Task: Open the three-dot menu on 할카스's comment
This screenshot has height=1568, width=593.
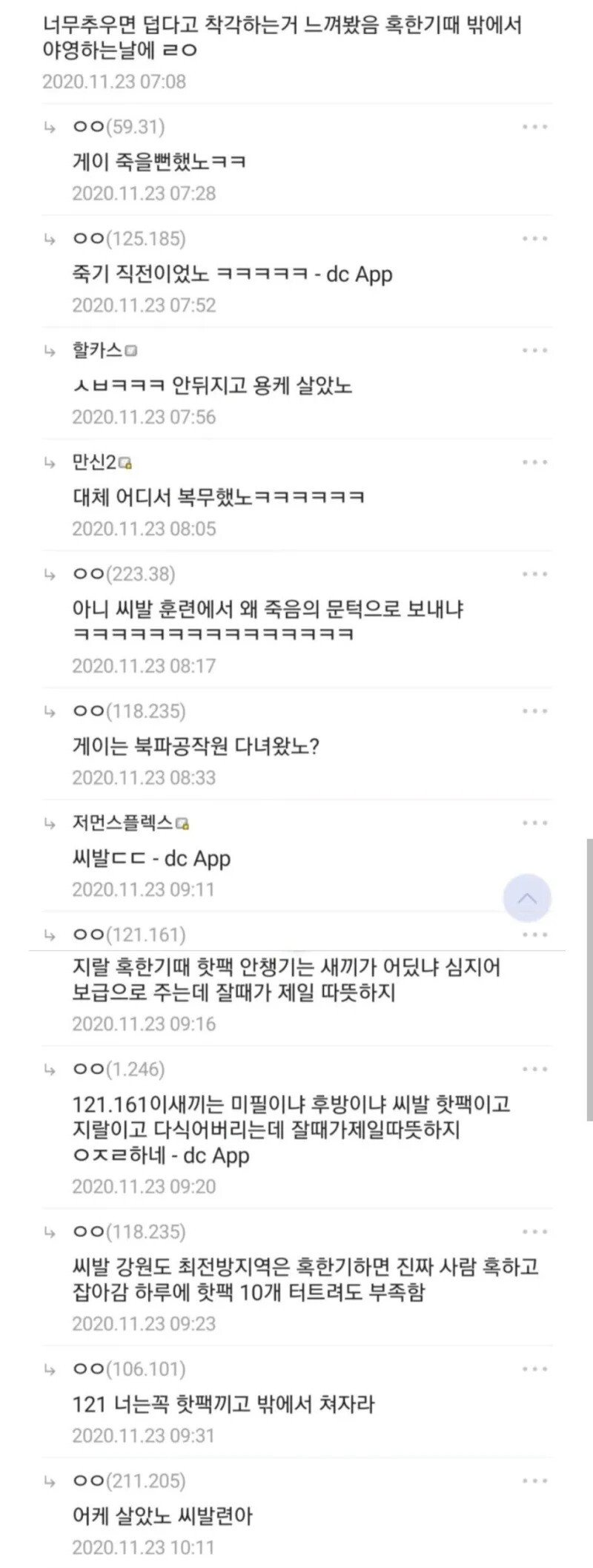Action: pyautogui.click(x=534, y=350)
